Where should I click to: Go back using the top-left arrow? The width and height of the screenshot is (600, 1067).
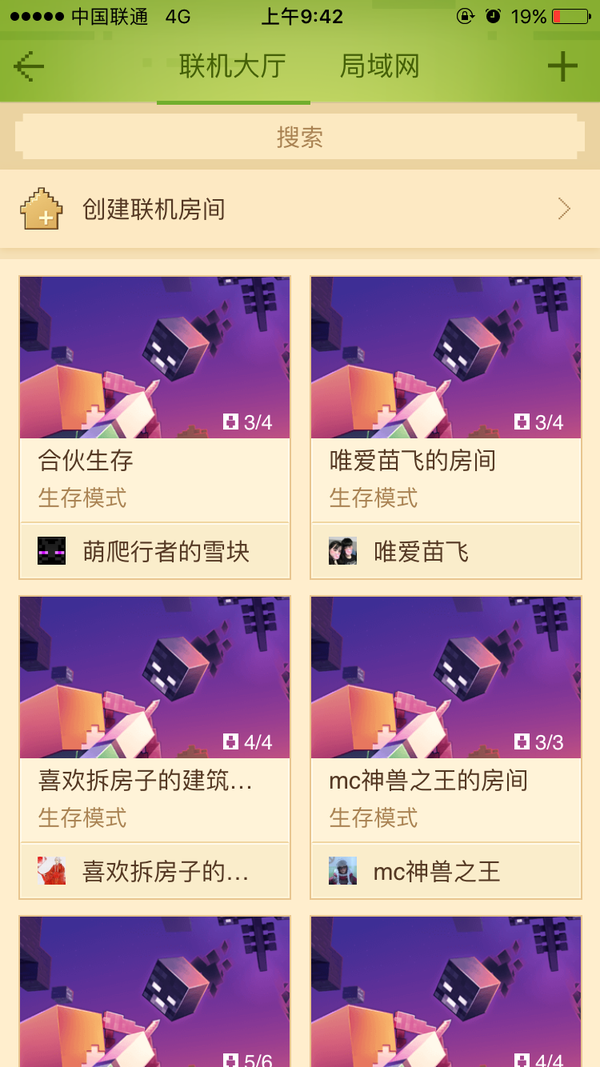(x=29, y=67)
